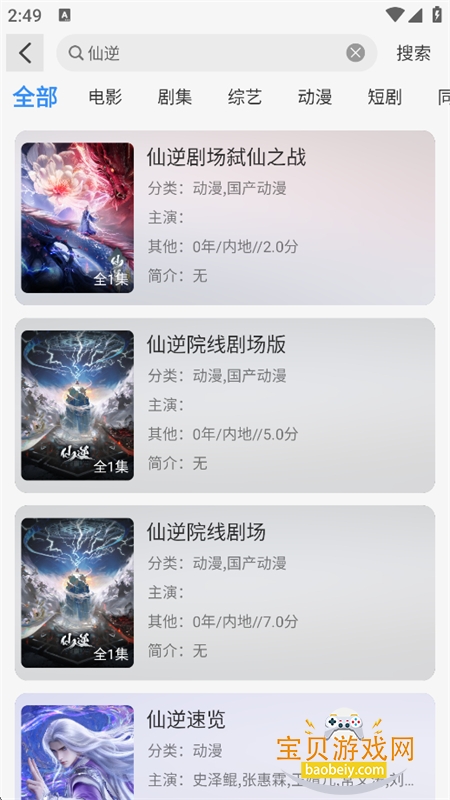Viewport: 450px width, 800px height.
Task: Show results under 动漫 tab
Action: [315, 97]
